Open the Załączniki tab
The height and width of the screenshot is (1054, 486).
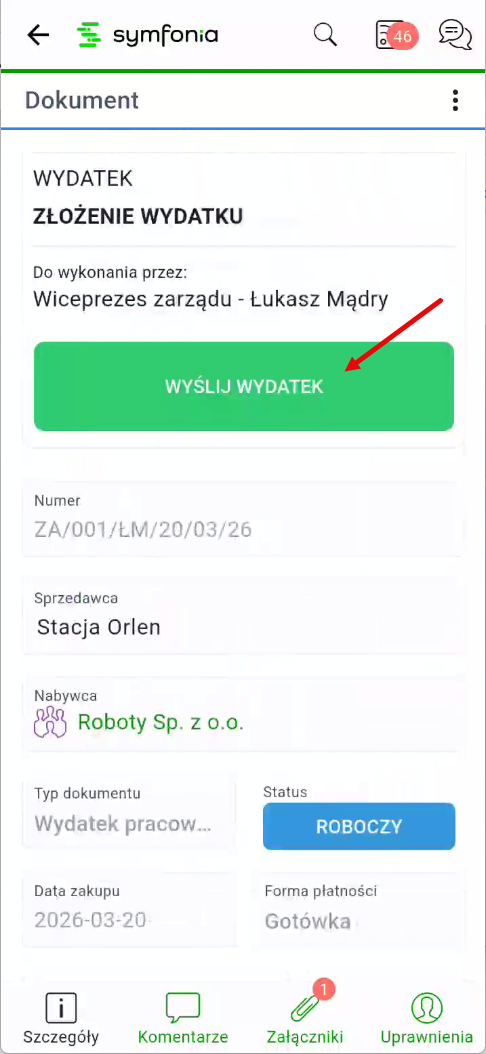pos(305,1018)
